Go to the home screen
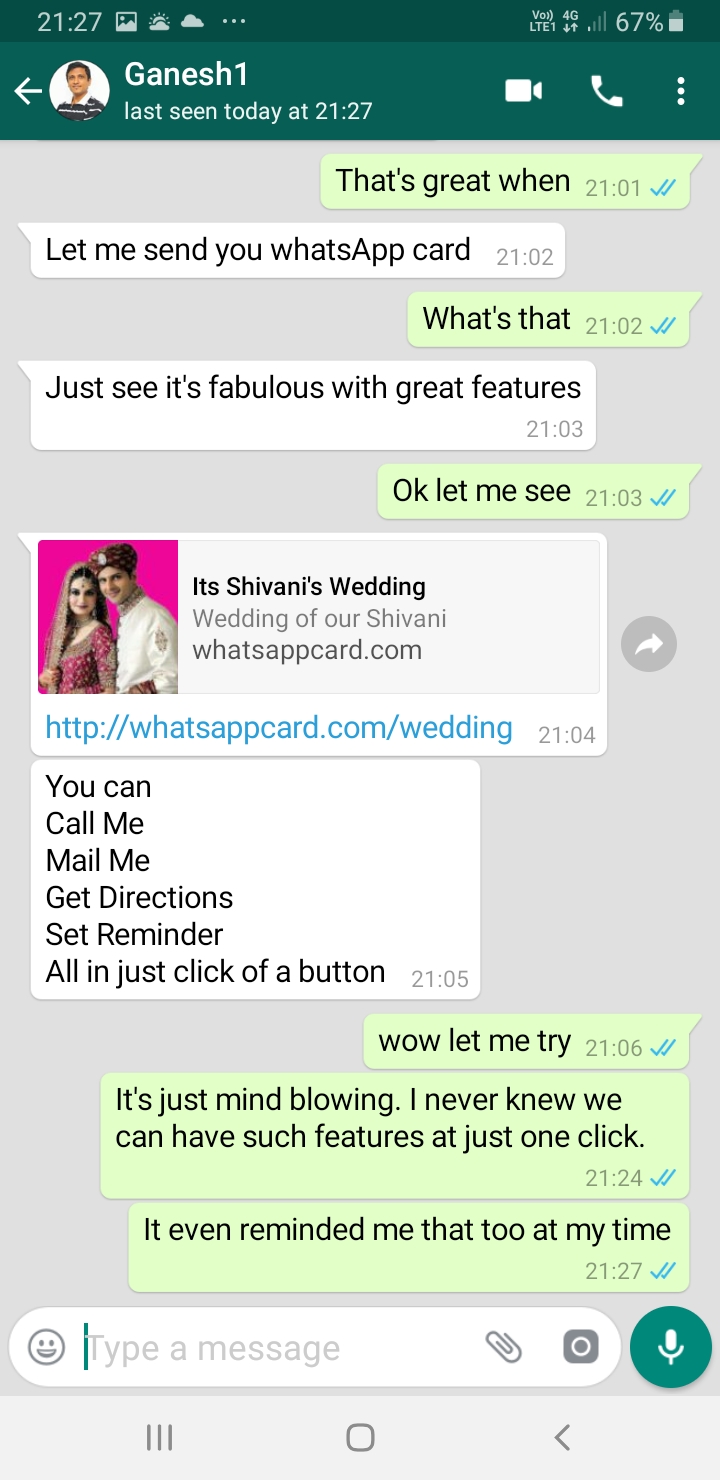Viewport: 720px width, 1480px height. (360, 1438)
